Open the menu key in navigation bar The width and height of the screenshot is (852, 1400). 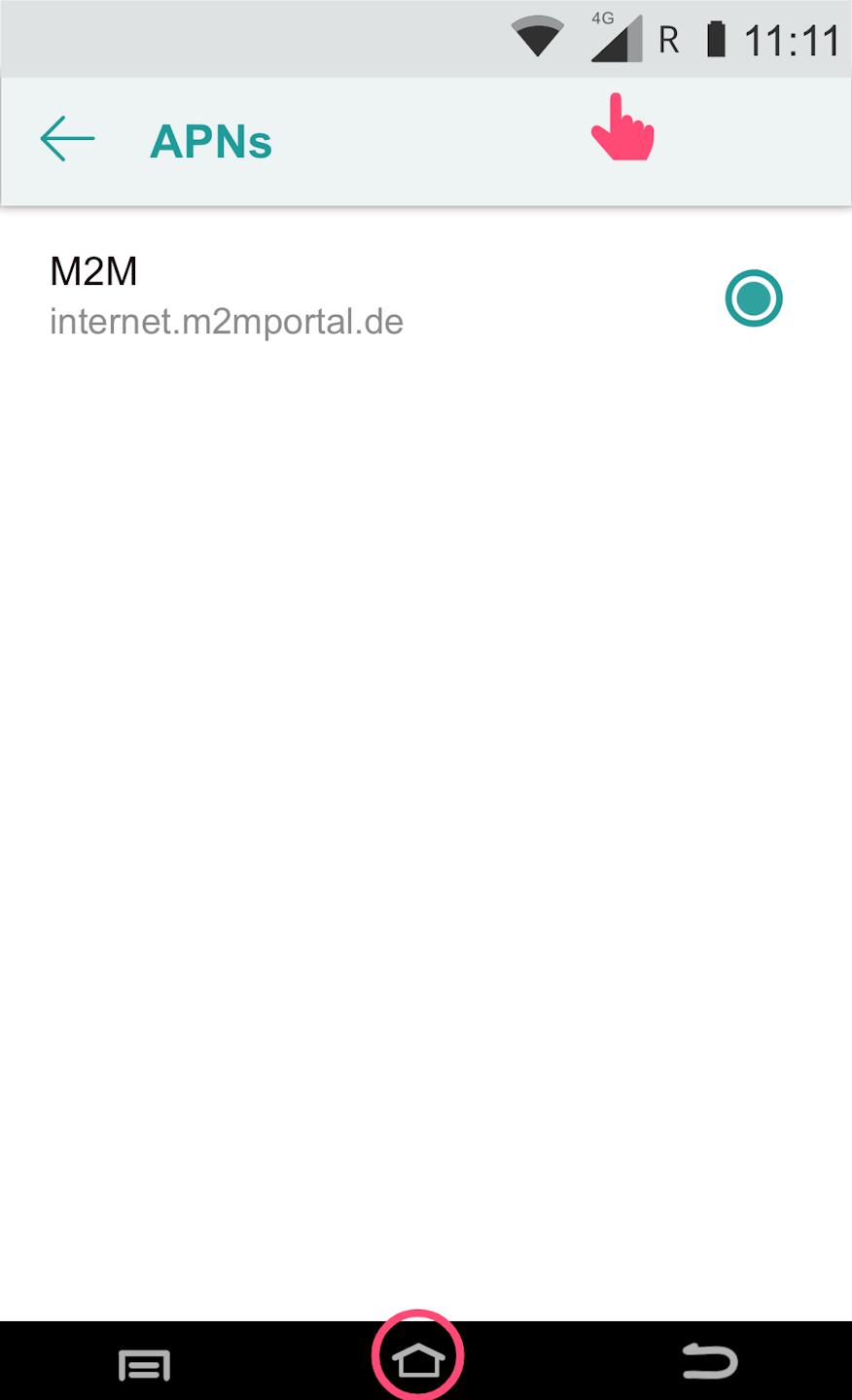pos(144,1364)
